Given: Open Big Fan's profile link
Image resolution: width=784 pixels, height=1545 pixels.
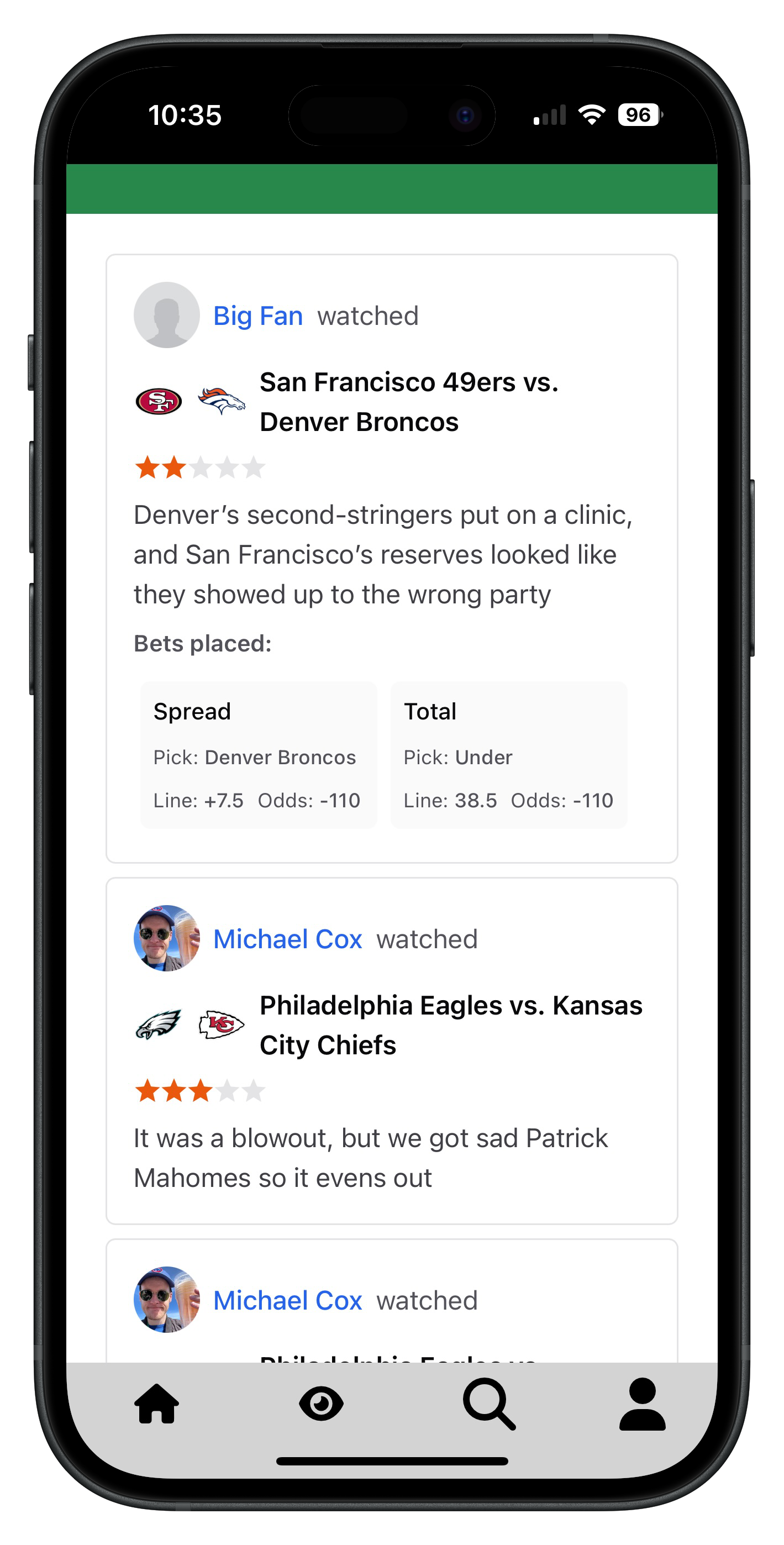Looking at the screenshot, I should click(x=258, y=316).
